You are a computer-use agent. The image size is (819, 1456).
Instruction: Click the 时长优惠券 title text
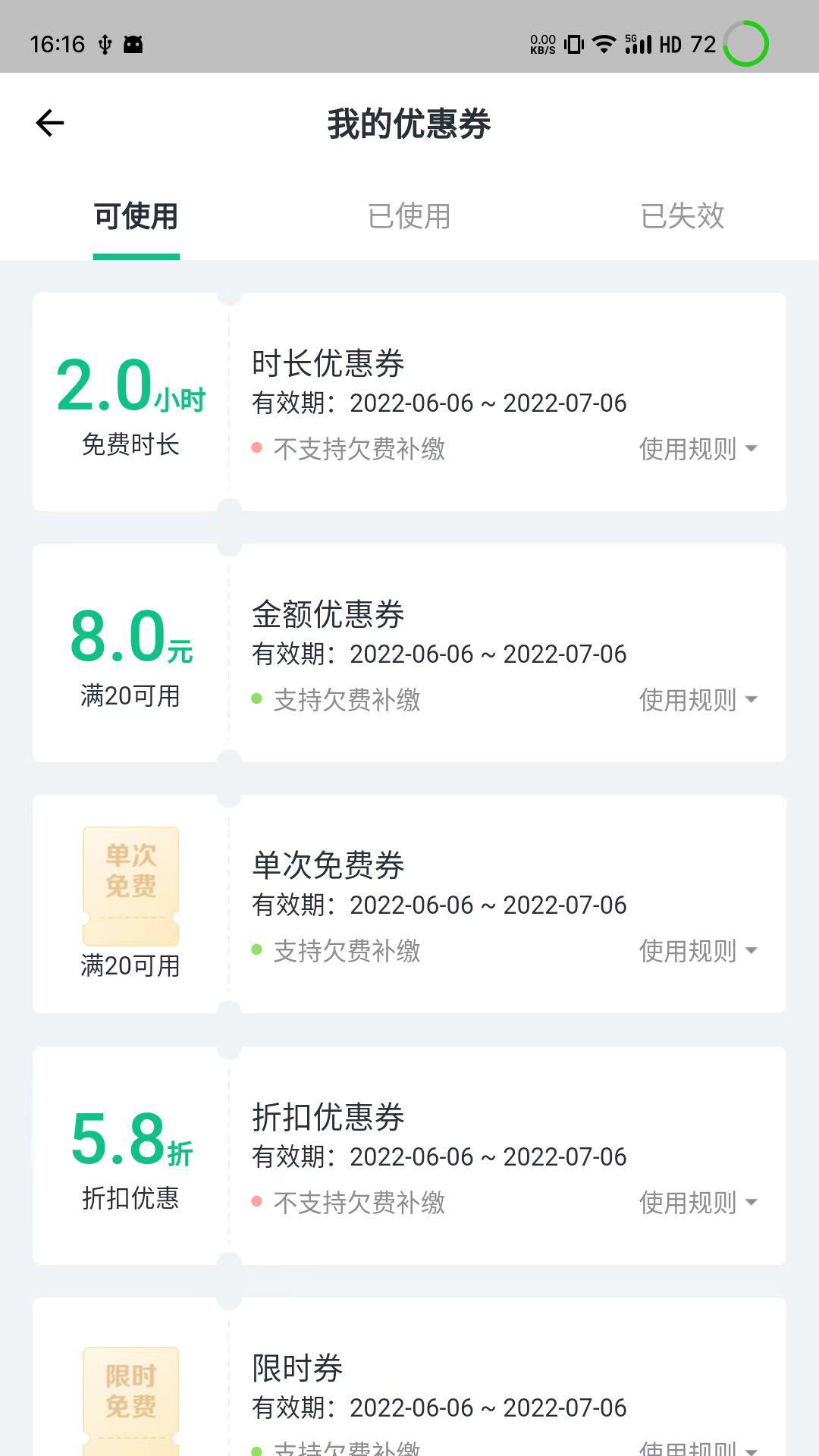click(x=329, y=363)
